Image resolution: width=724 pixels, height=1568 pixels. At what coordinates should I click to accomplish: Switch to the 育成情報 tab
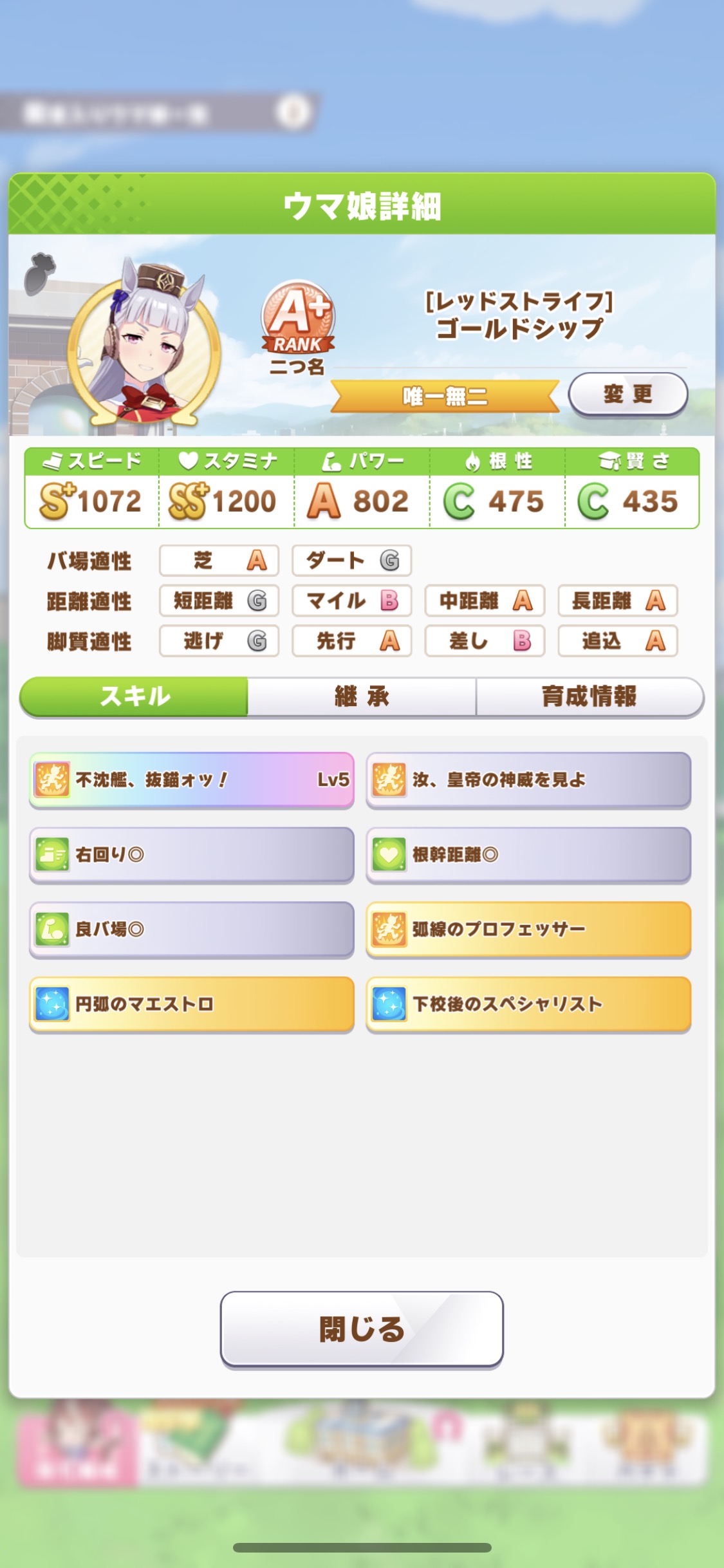point(589,696)
